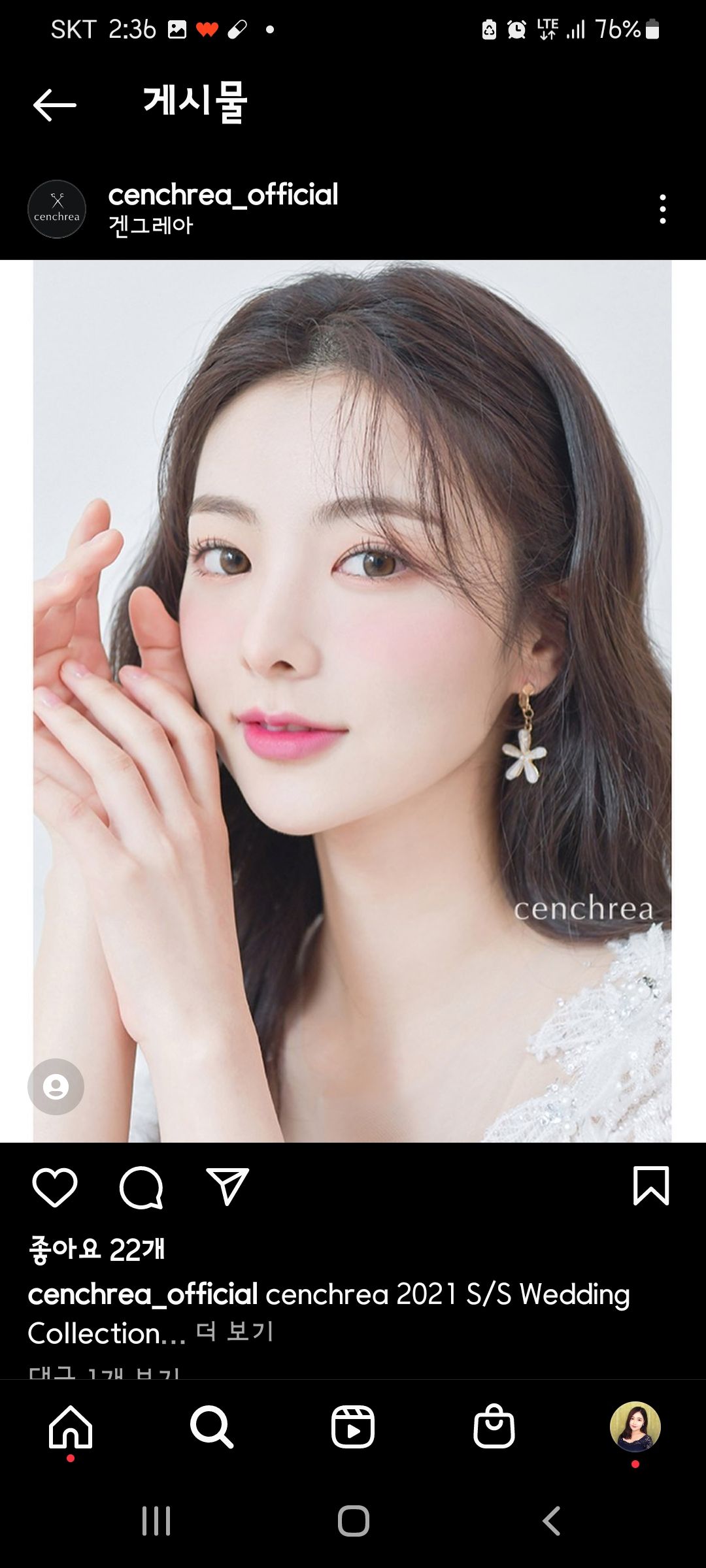Tap the cenchrea profile picture avatar
706x1568 pixels.
[x=57, y=209]
